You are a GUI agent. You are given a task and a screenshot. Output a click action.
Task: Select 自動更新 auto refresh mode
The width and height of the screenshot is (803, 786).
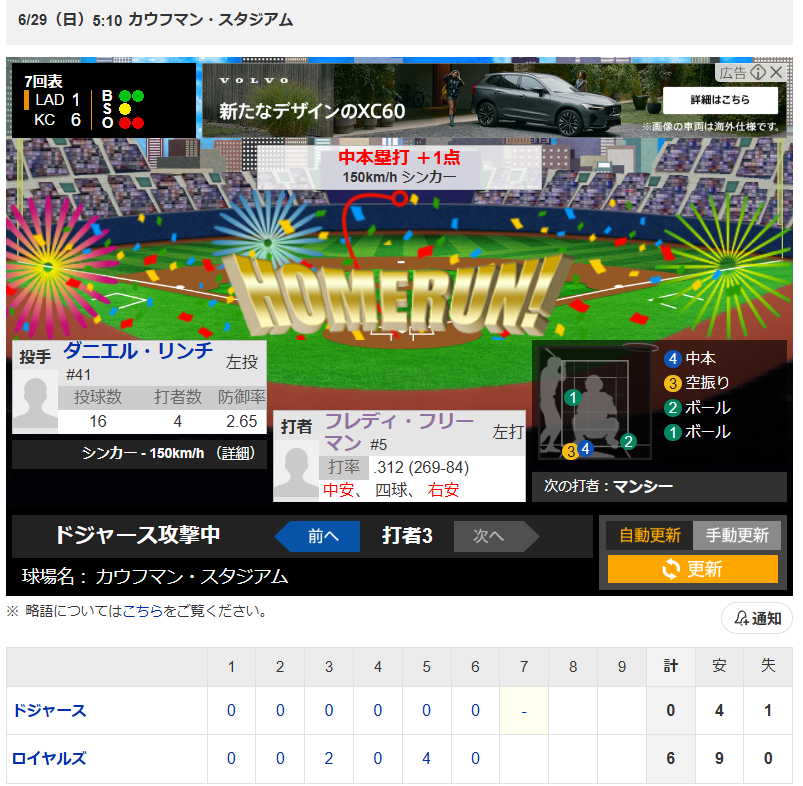tap(650, 535)
